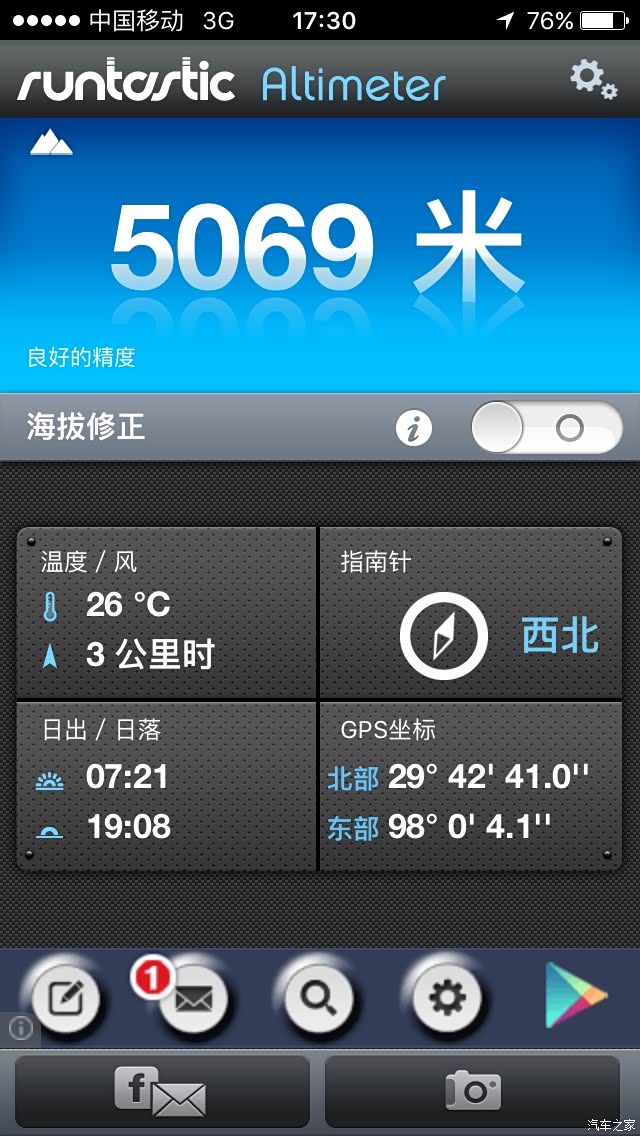
Task: Open the camera button
Action: 473,1090
